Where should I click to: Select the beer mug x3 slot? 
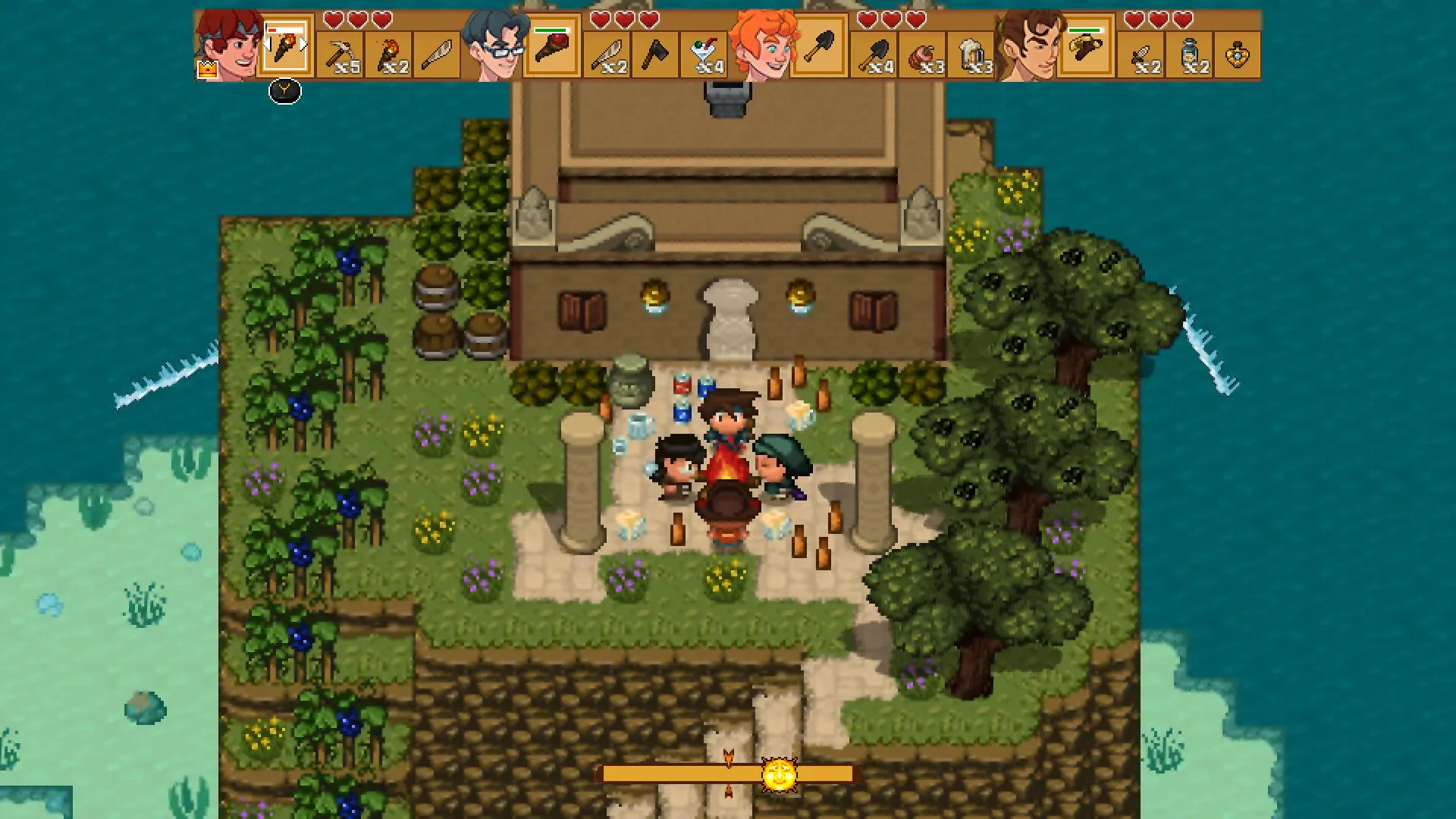point(971,55)
